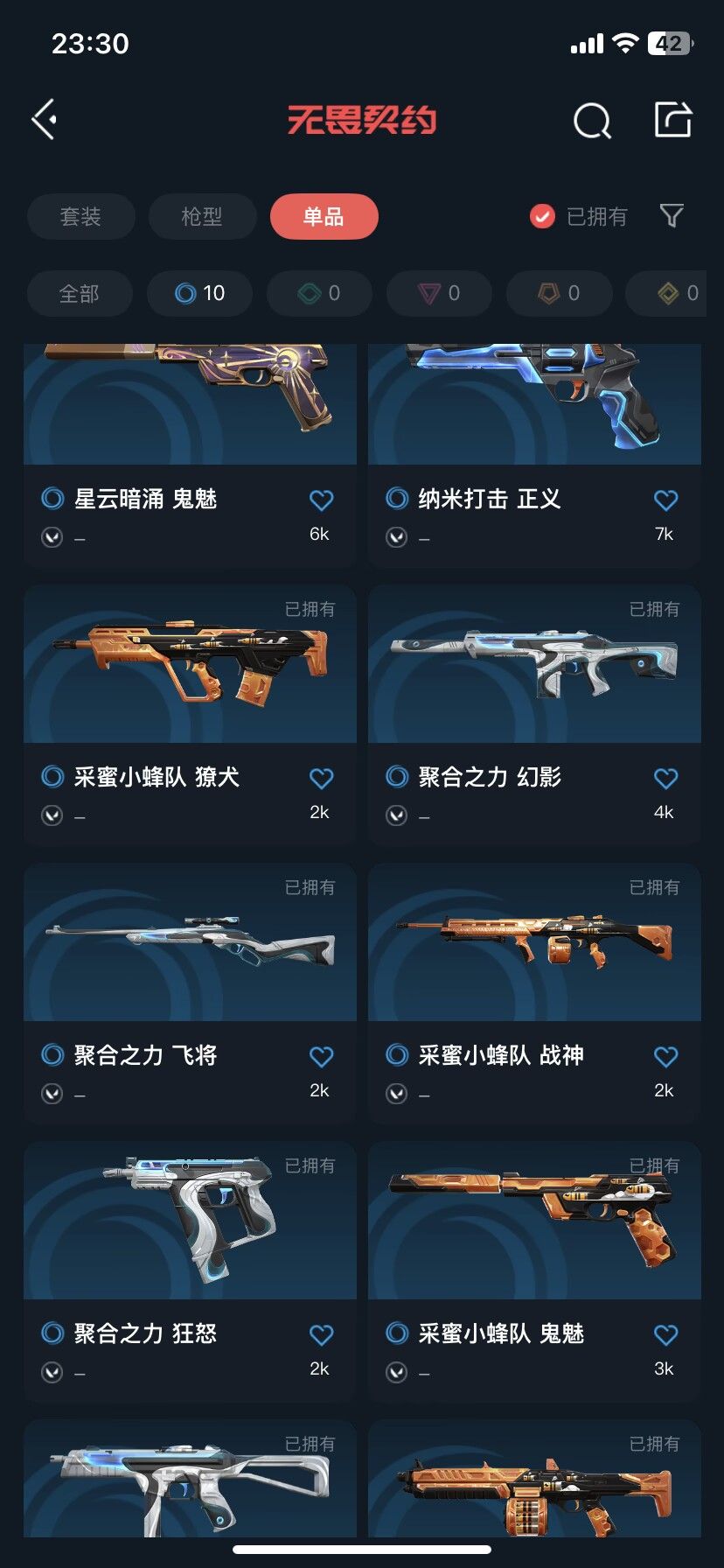
Task: Open the 聚合之力 狂怒 skin card
Action: pos(190,1271)
